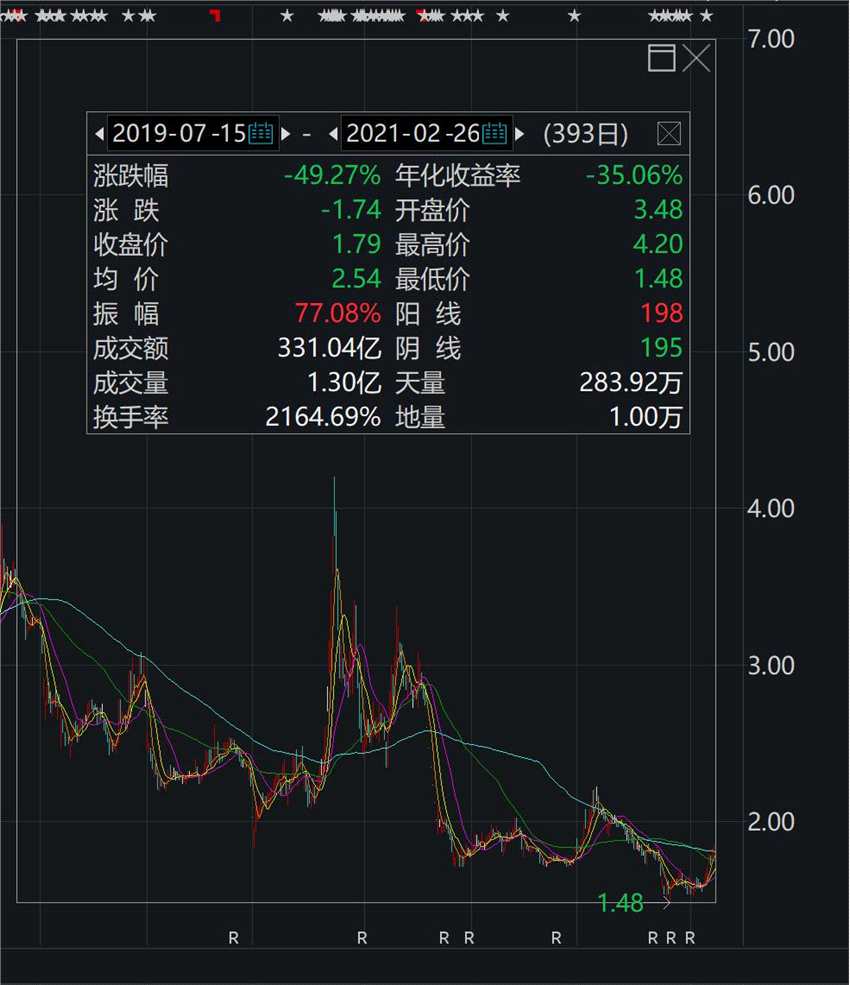This screenshot has height=985, width=850.
Task: Edit the end date field 2021-02-26
Action: [x=411, y=133]
